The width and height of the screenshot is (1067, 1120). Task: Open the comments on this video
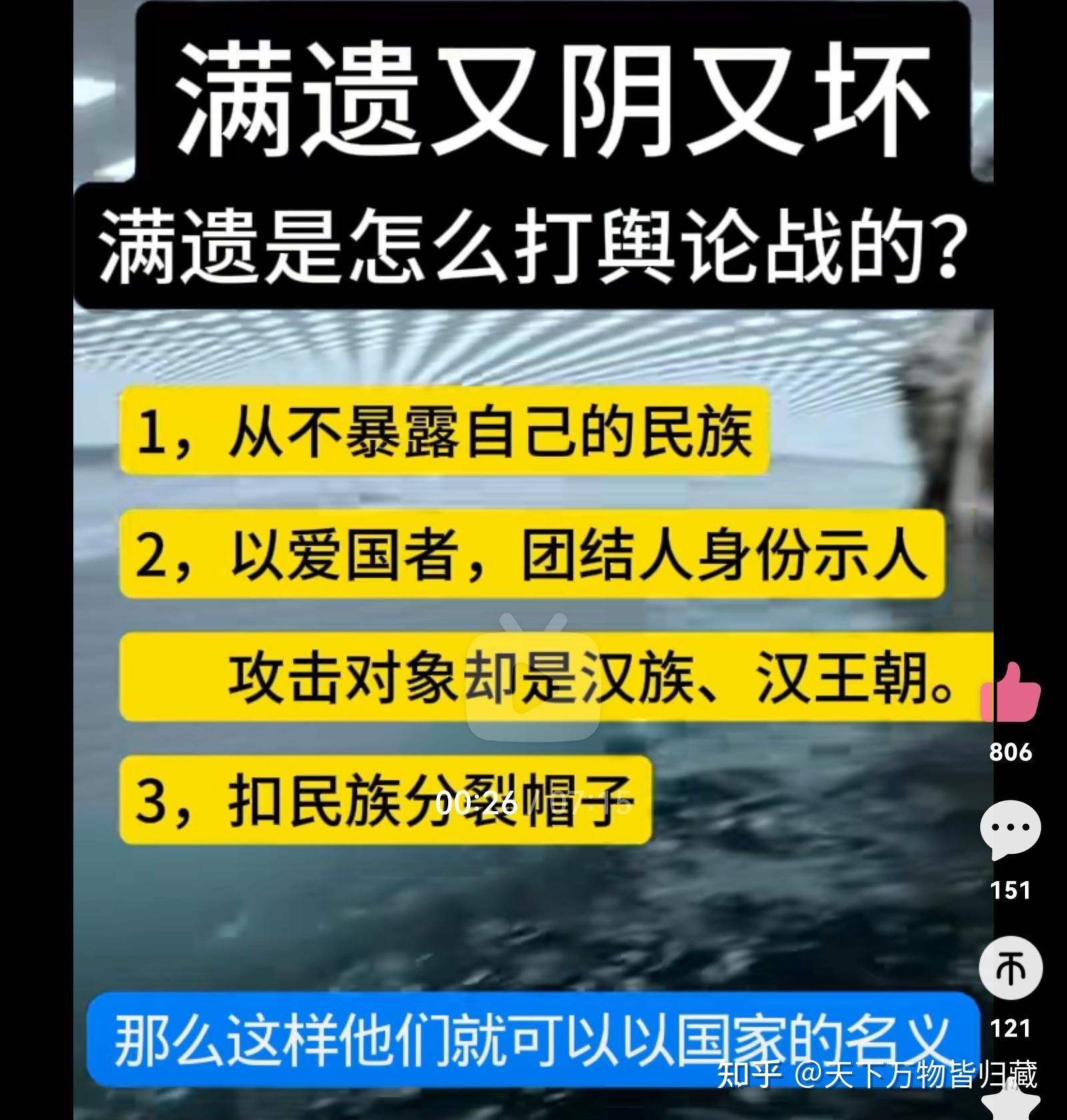[1010, 830]
